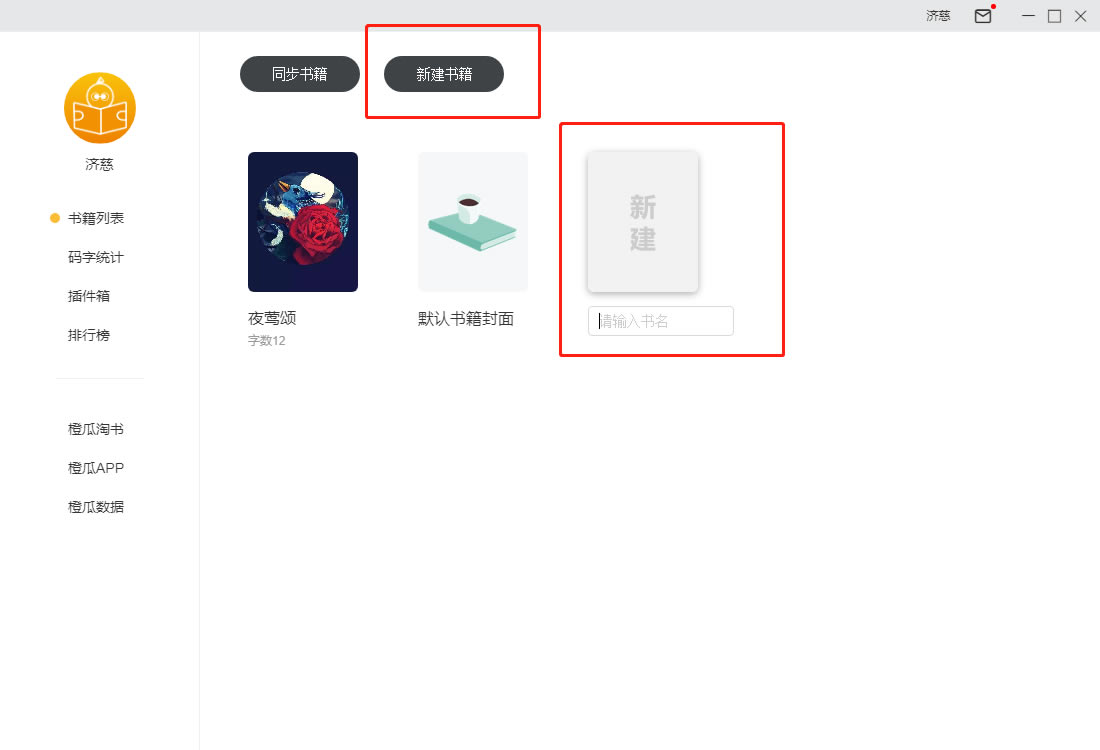Open the 橙瓜数据 link
The width and height of the screenshot is (1100, 750).
(96, 507)
